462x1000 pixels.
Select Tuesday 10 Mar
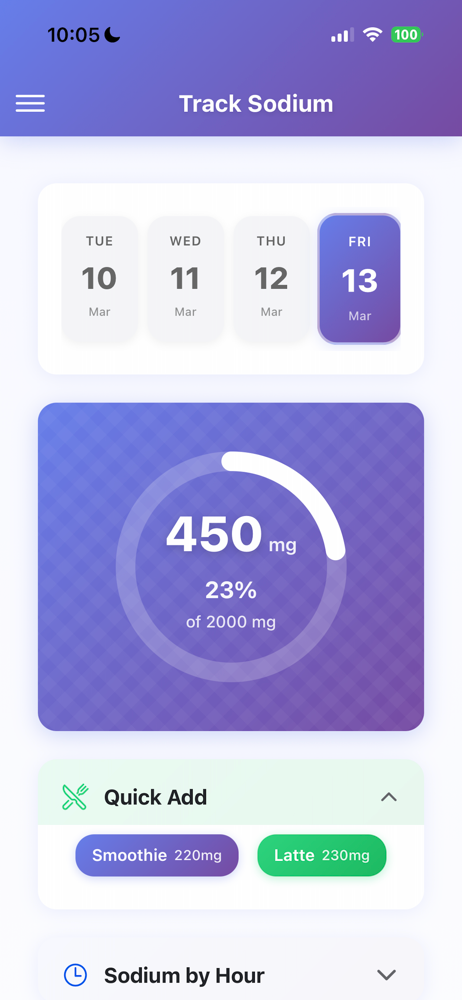point(100,279)
